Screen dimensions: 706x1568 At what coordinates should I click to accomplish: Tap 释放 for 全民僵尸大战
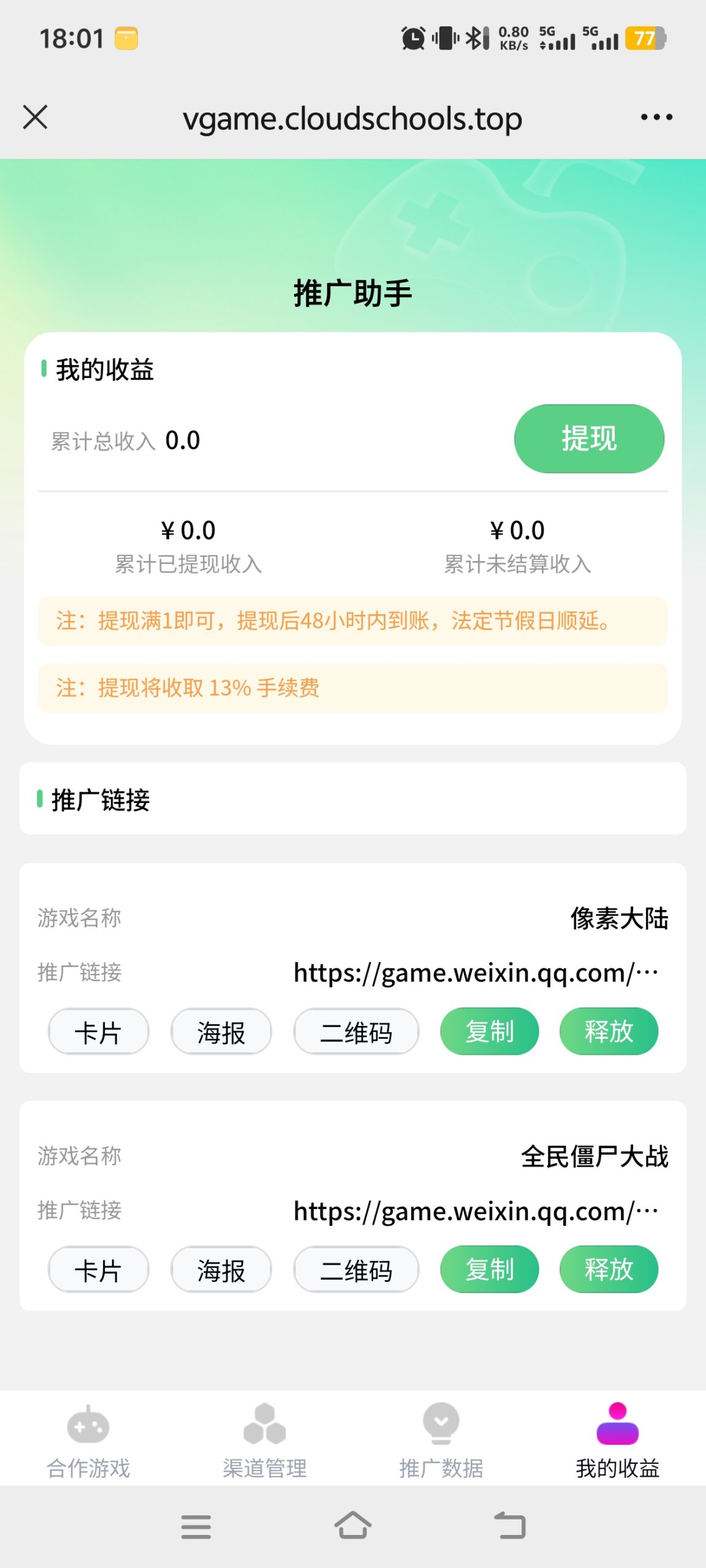609,1269
